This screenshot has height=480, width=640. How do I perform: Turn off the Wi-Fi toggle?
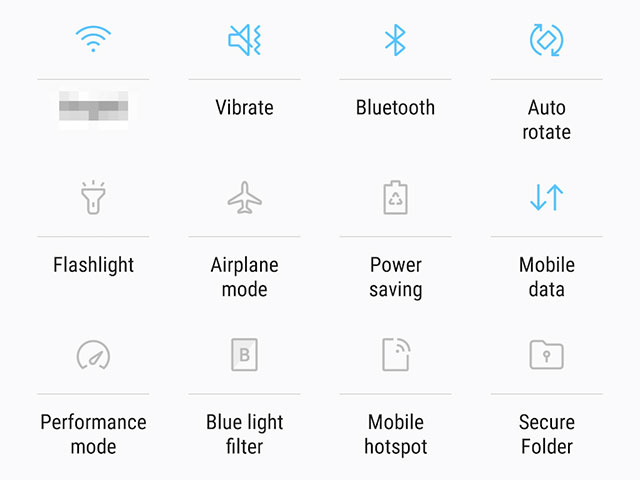93,40
